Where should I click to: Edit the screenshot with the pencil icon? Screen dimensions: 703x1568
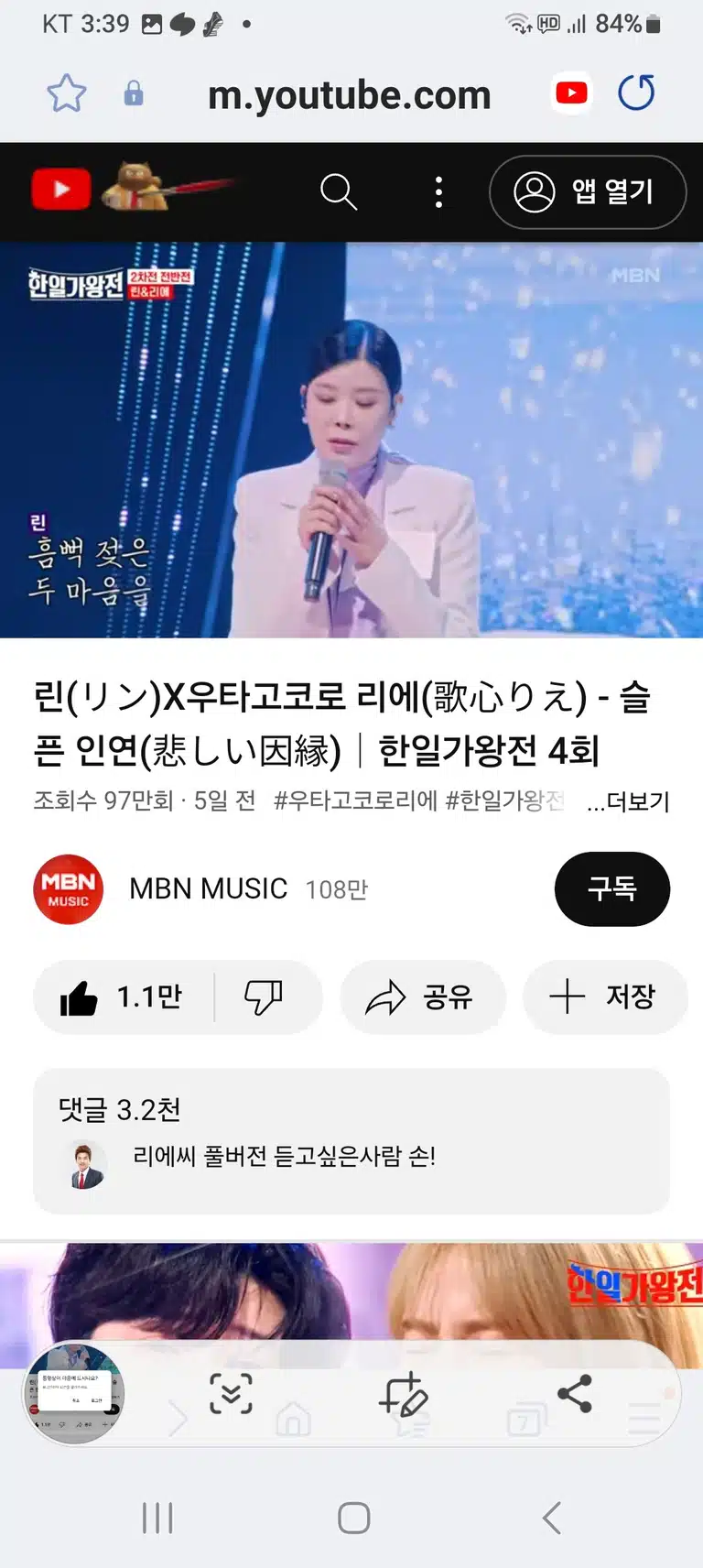(403, 1395)
